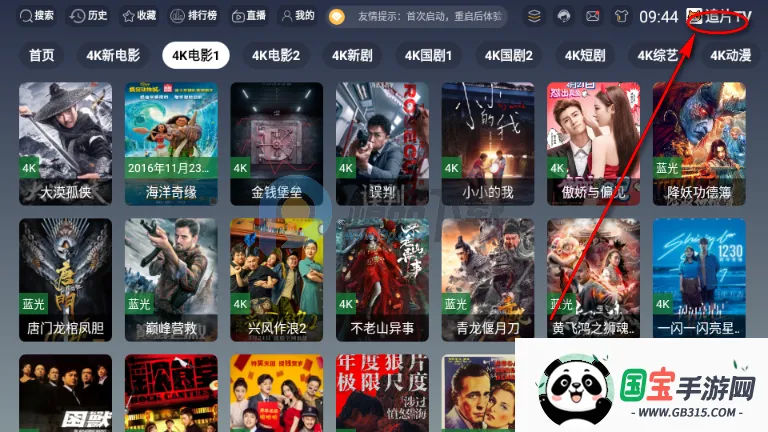Switch to 直播 live TV

pyautogui.click(x=249, y=16)
